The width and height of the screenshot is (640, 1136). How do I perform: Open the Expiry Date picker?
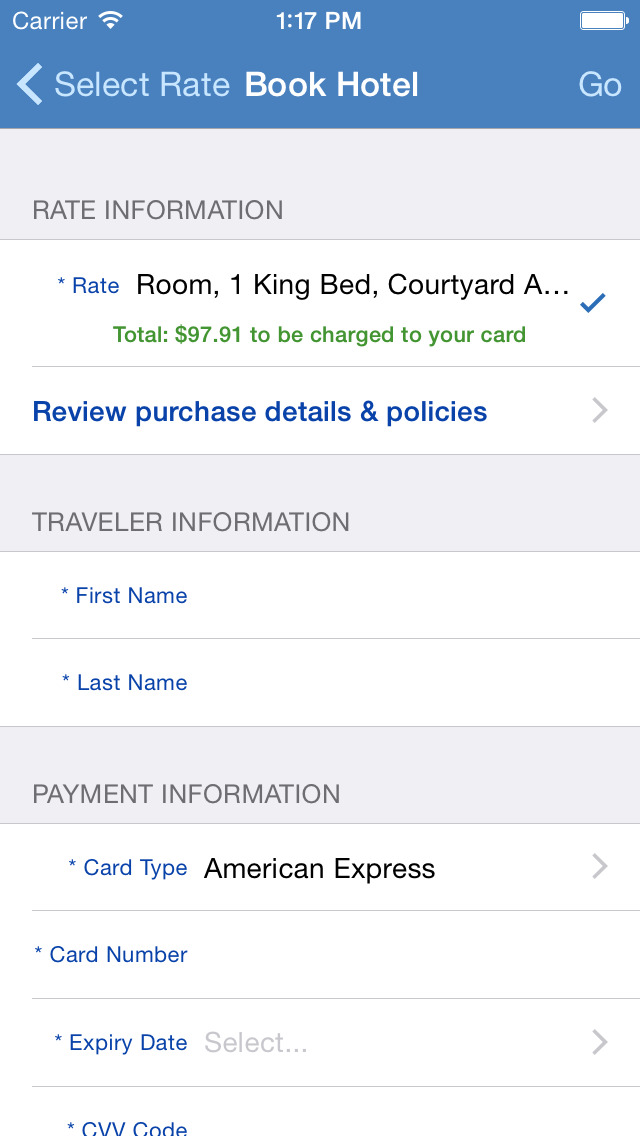[x=320, y=1043]
